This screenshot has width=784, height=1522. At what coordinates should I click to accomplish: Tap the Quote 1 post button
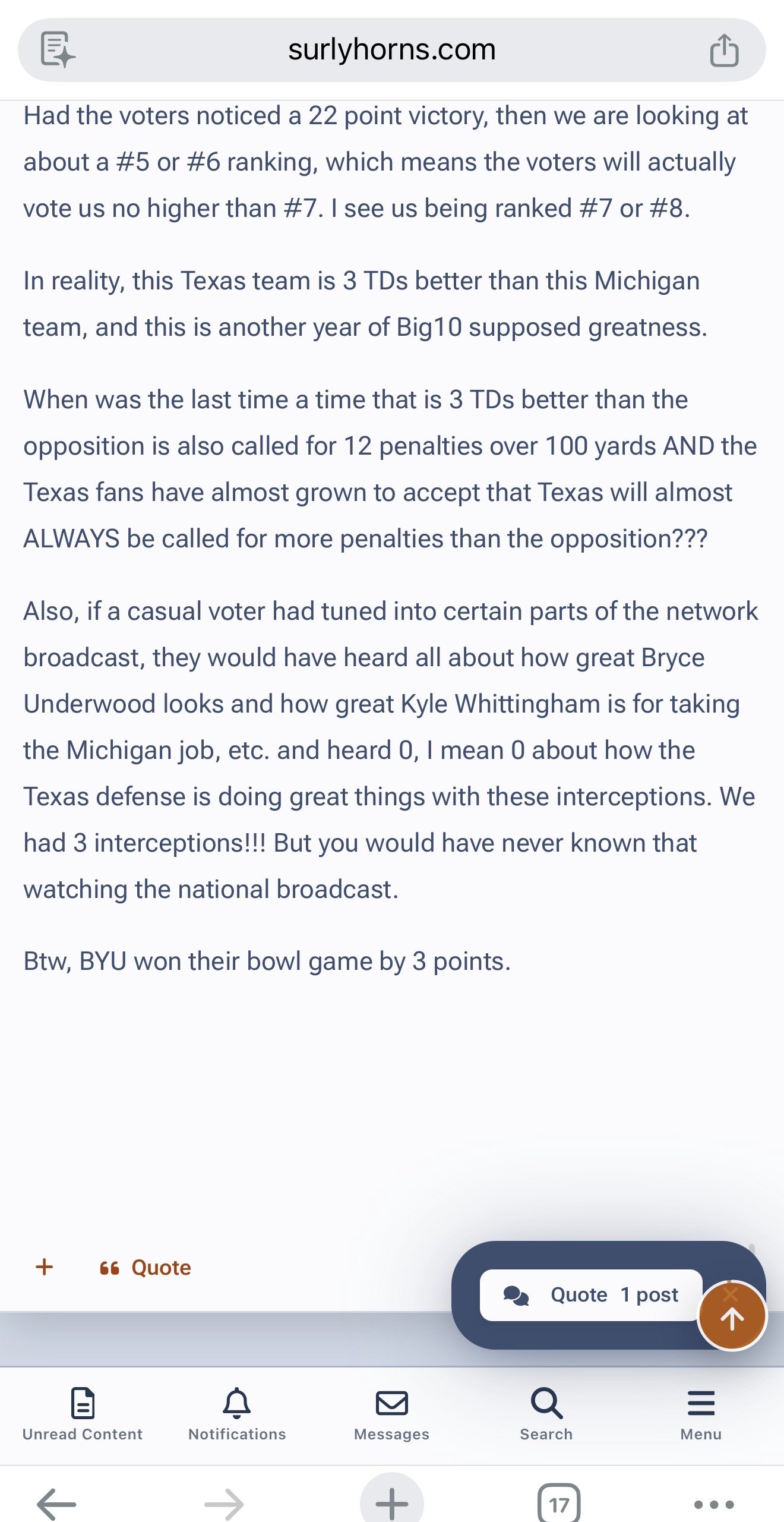click(590, 1295)
